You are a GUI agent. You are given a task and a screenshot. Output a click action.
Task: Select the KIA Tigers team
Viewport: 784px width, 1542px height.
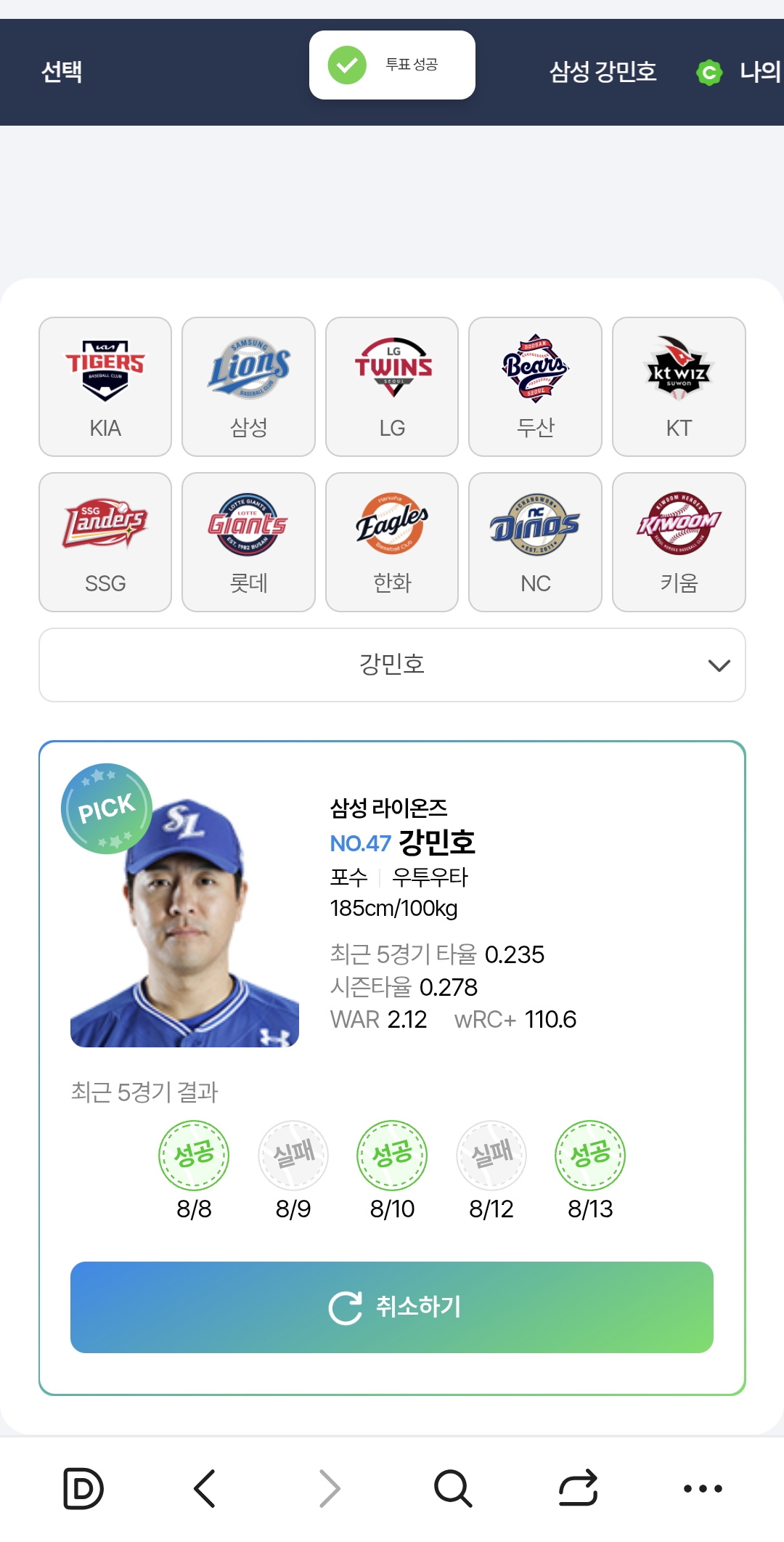pos(105,386)
